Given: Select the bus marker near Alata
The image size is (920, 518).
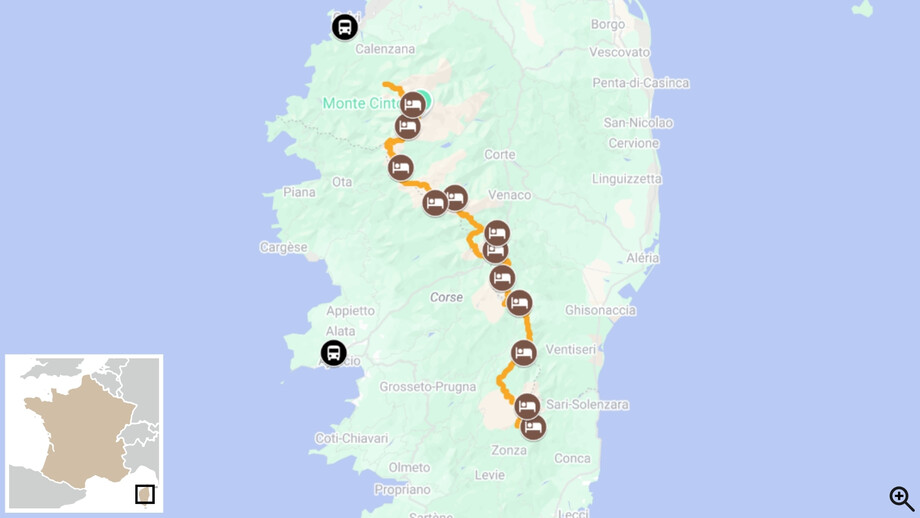Looking at the screenshot, I should (334, 353).
